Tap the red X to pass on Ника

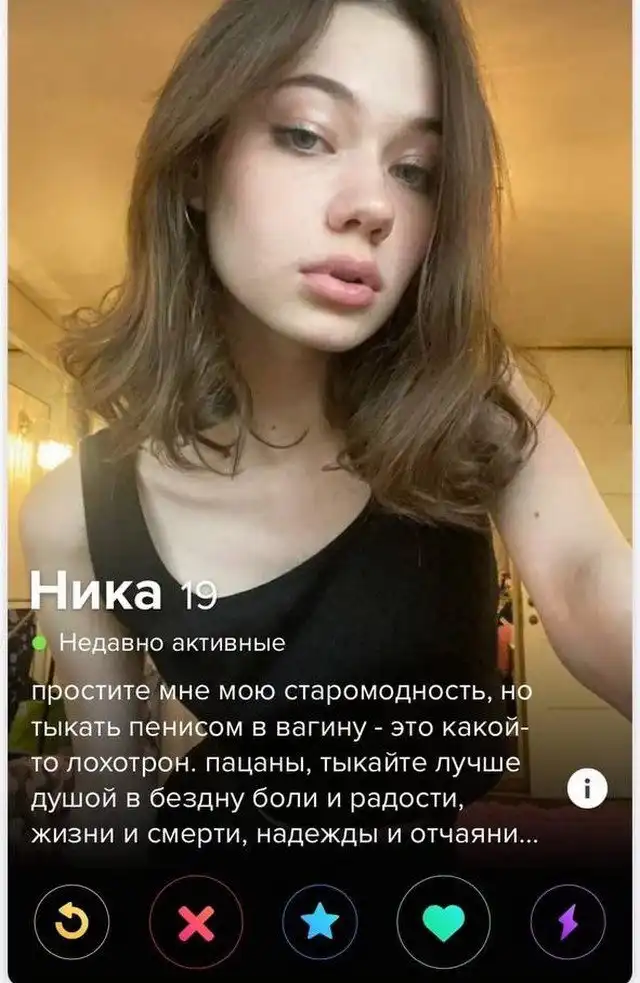click(195, 922)
